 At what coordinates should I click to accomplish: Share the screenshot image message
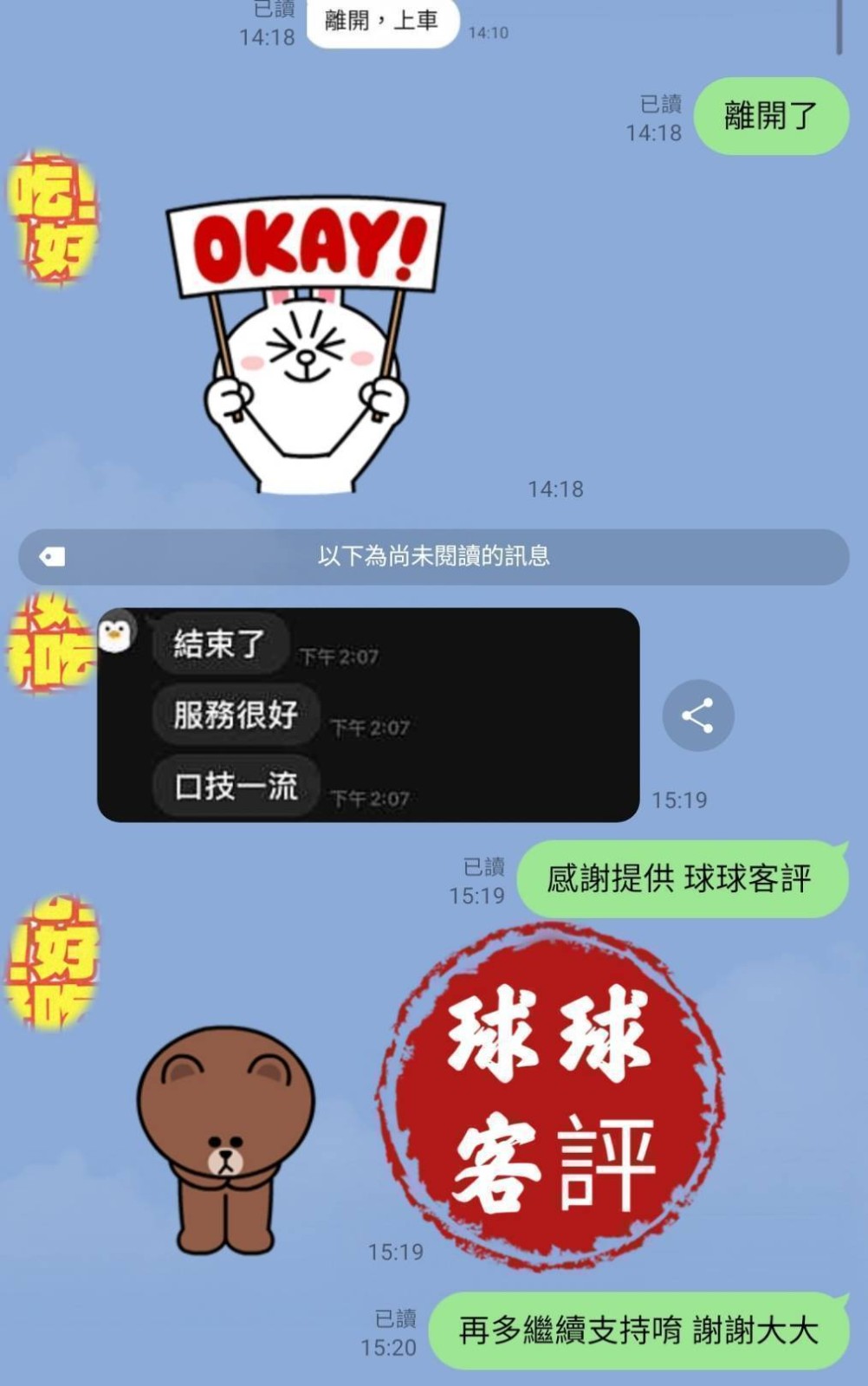point(697,716)
